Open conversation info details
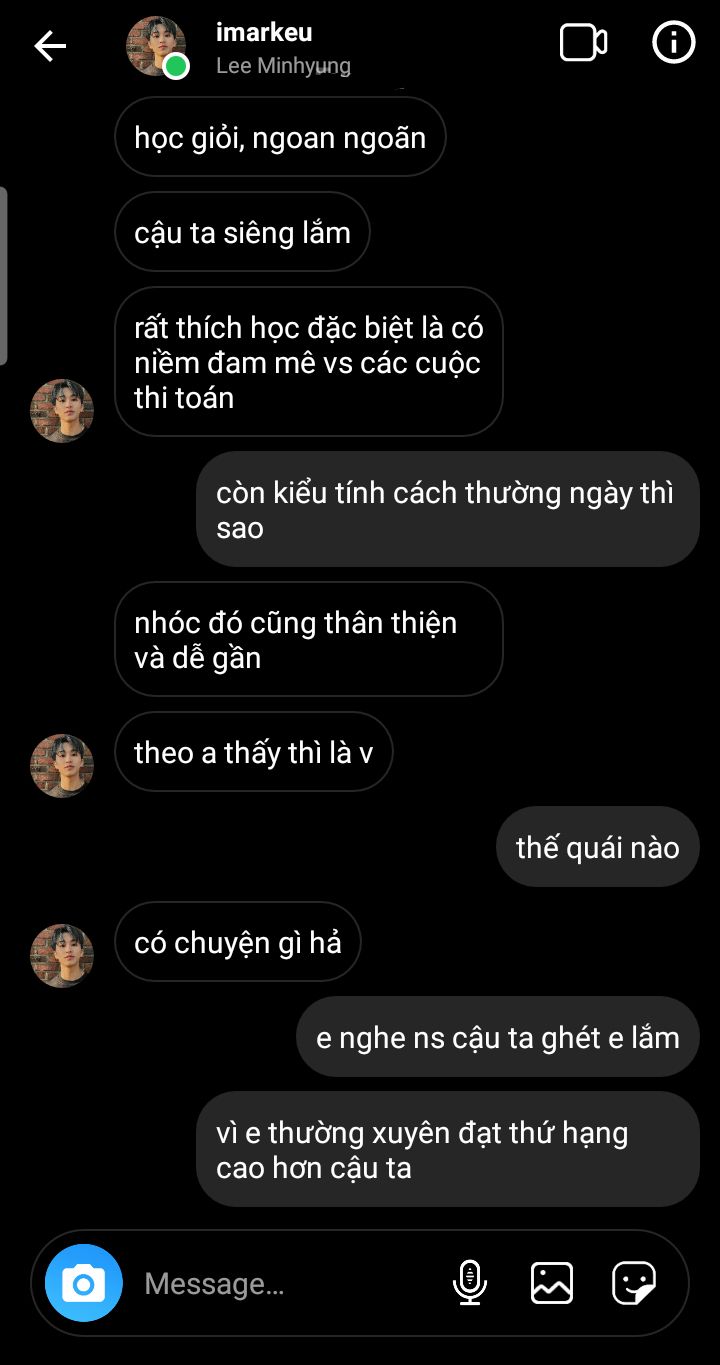Screen dimensions: 720x1365 (x=674, y=43)
